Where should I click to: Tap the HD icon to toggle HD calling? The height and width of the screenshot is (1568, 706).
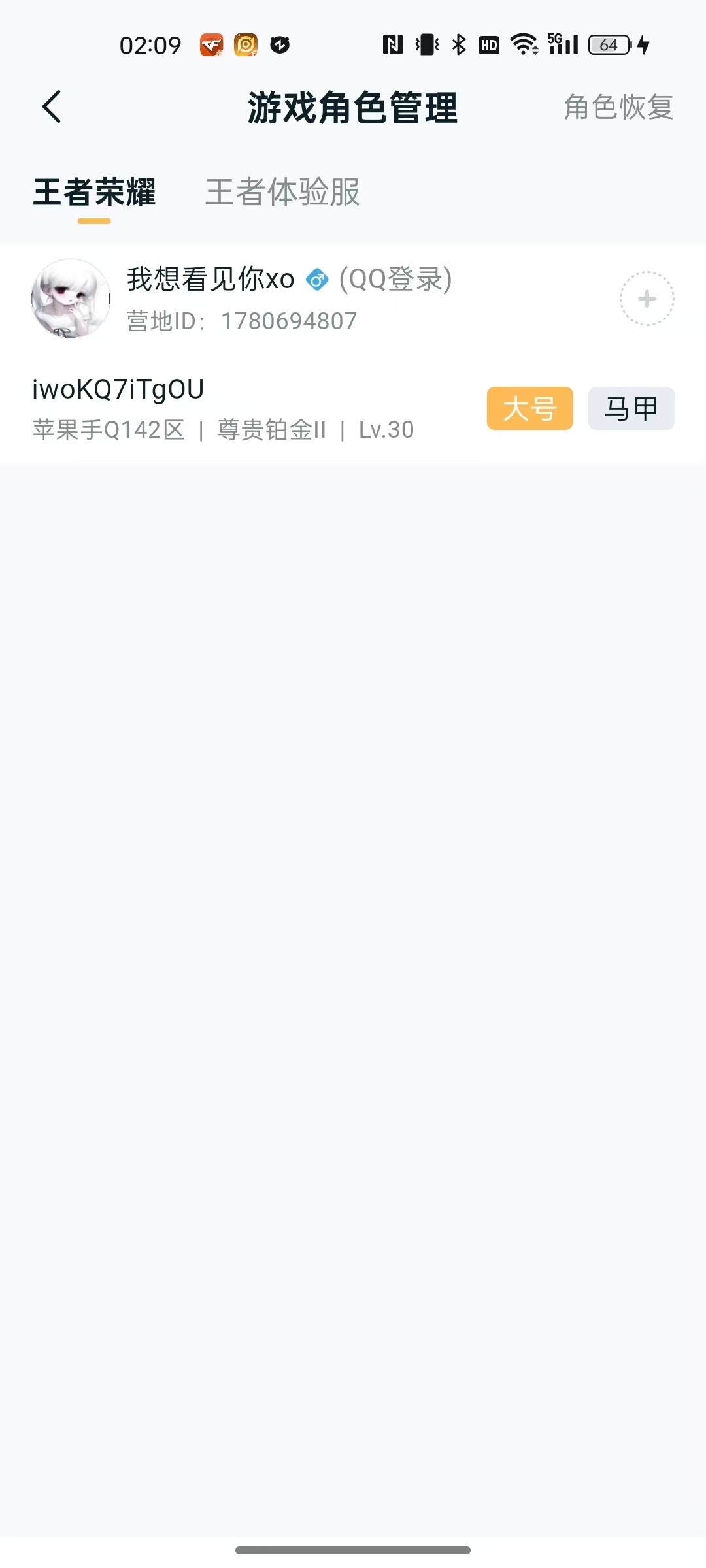coord(489,44)
